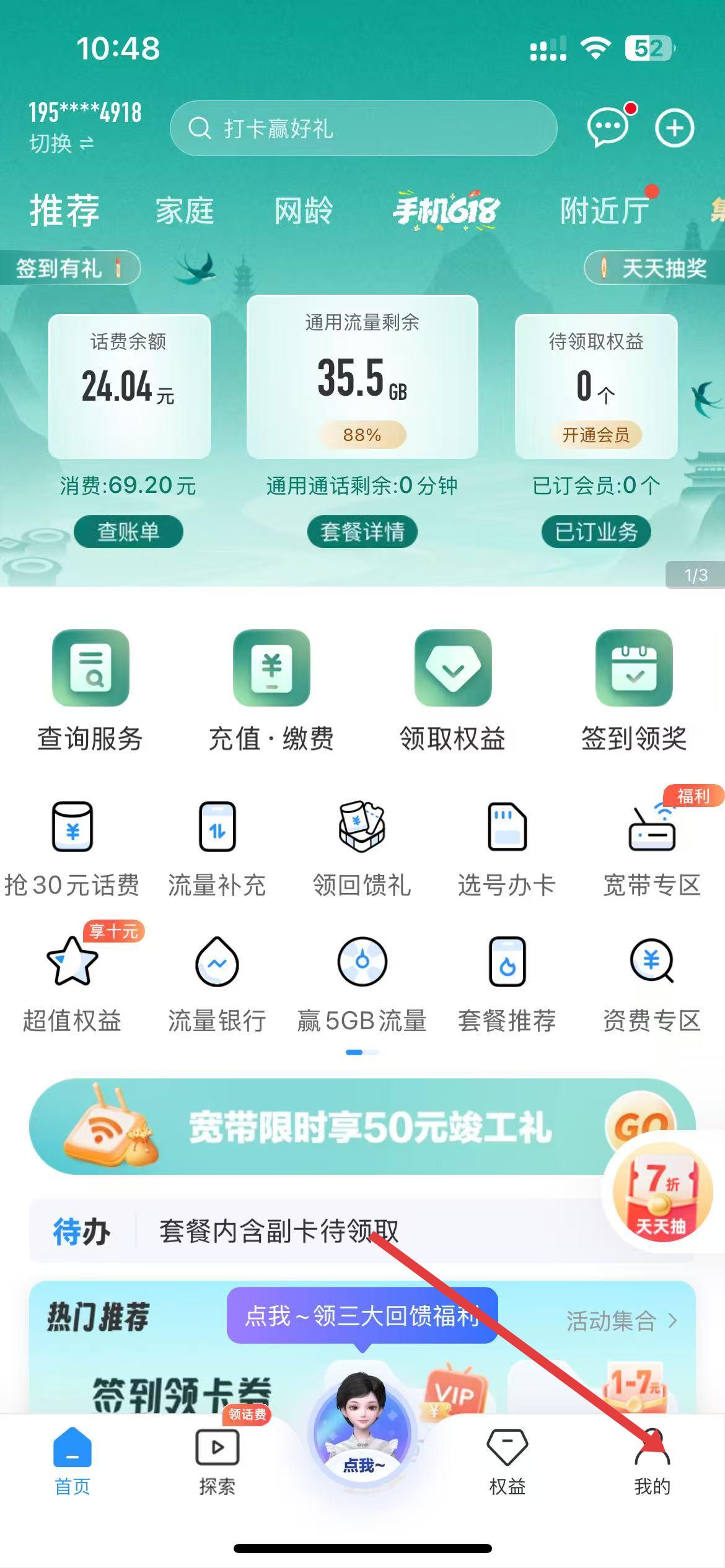Open the 附近厅 tab
The height and width of the screenshot is (1568, 725).
[604, 211]
